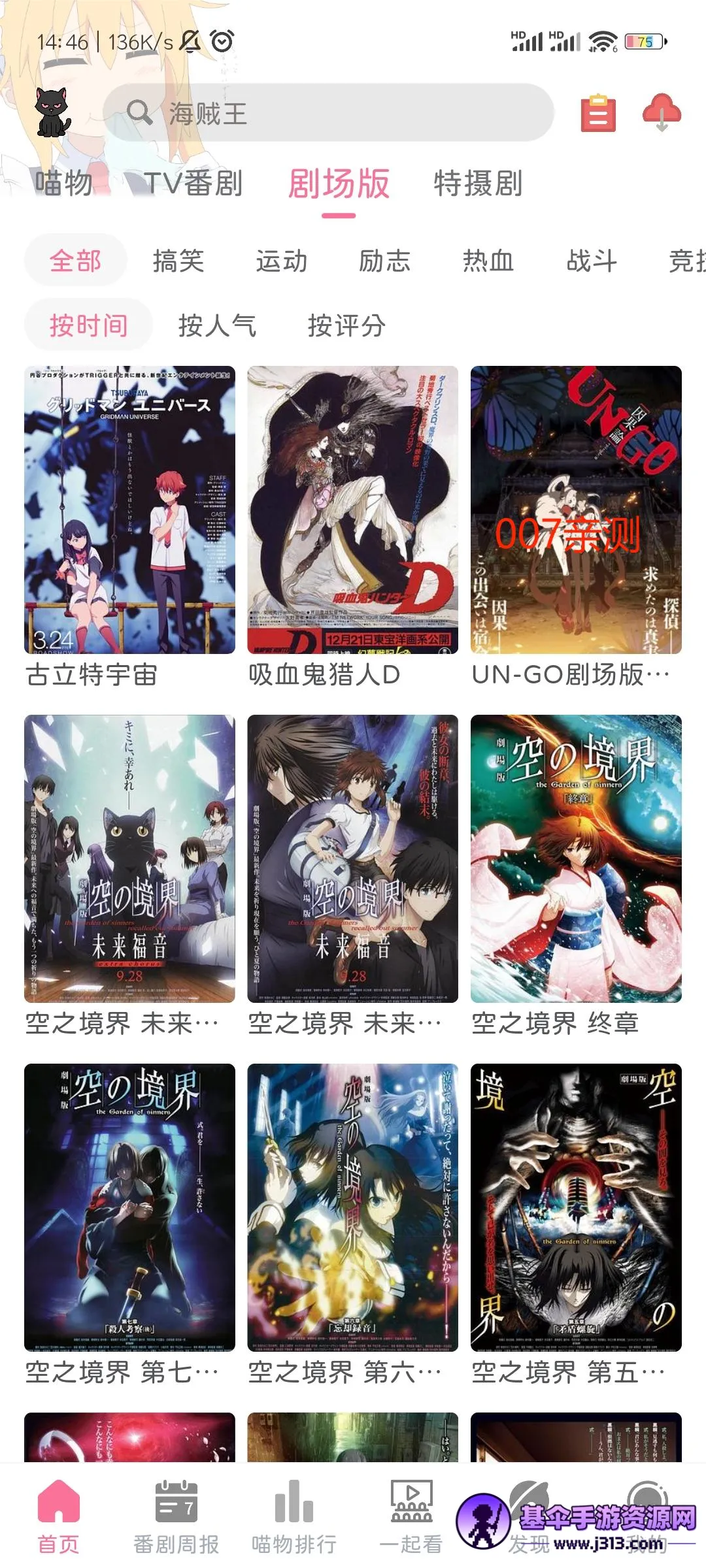Screen dimensions: 706x1568
Task: Open the 空之境界 第七 movie card
Action: [129, 1207]
